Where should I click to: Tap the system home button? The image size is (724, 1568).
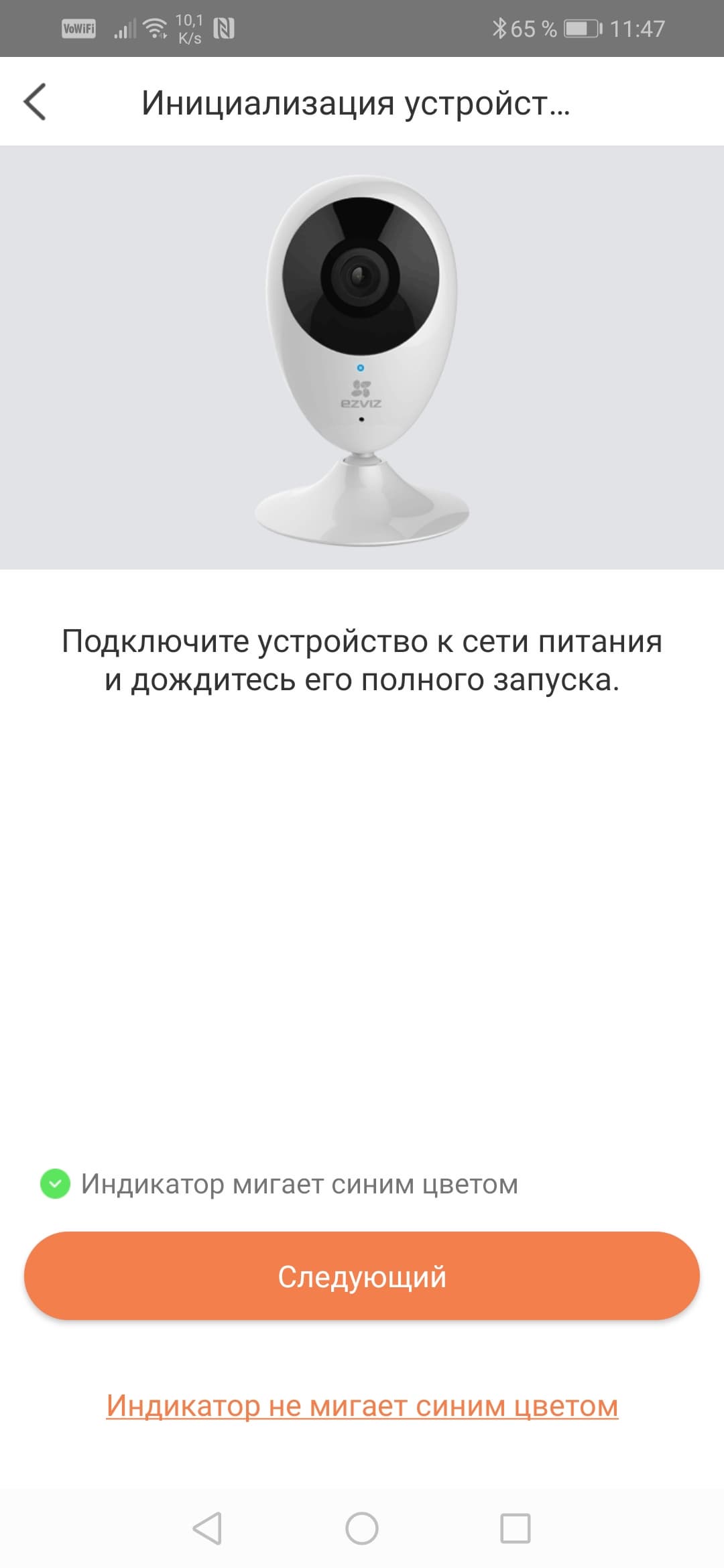pos(362,1528)
